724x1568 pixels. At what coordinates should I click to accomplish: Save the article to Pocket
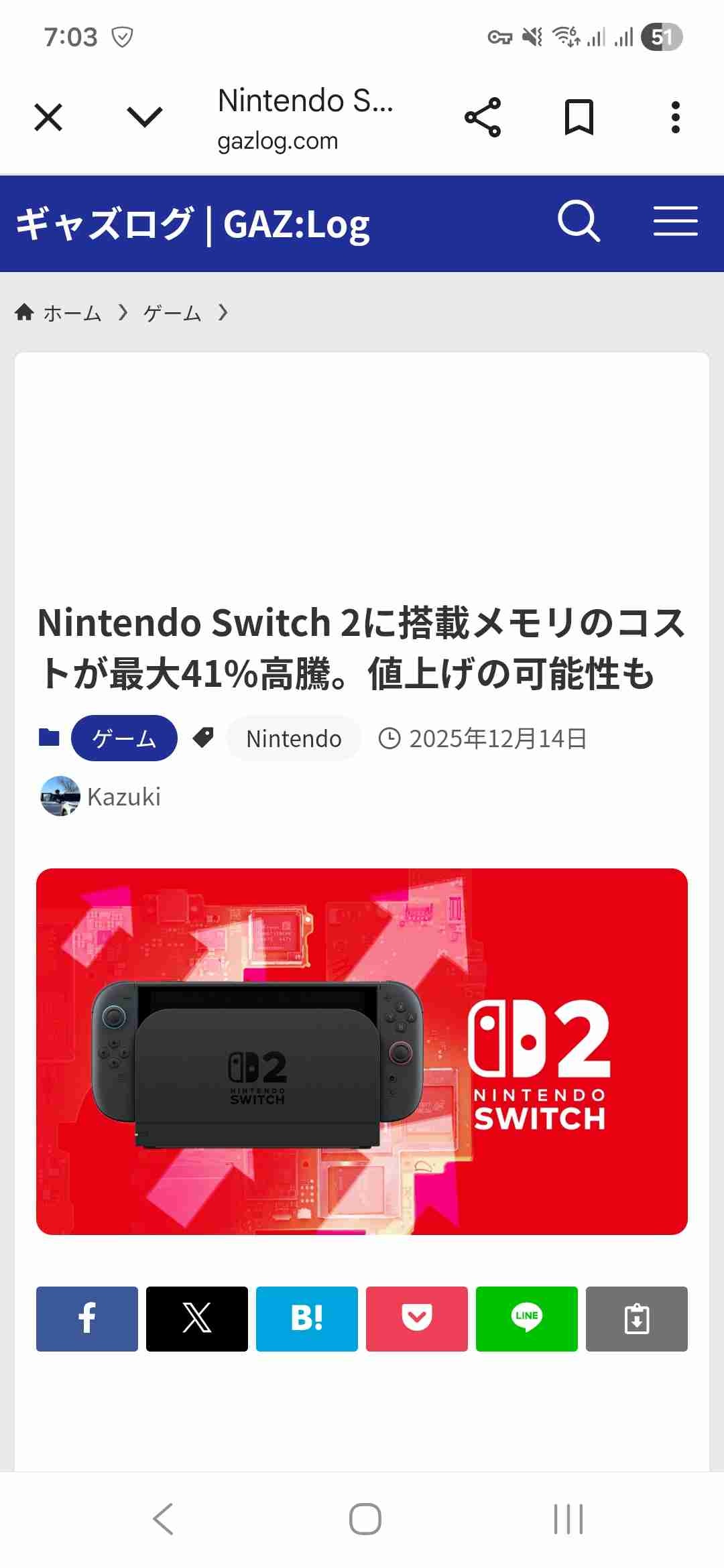[x=417, y=1319]
